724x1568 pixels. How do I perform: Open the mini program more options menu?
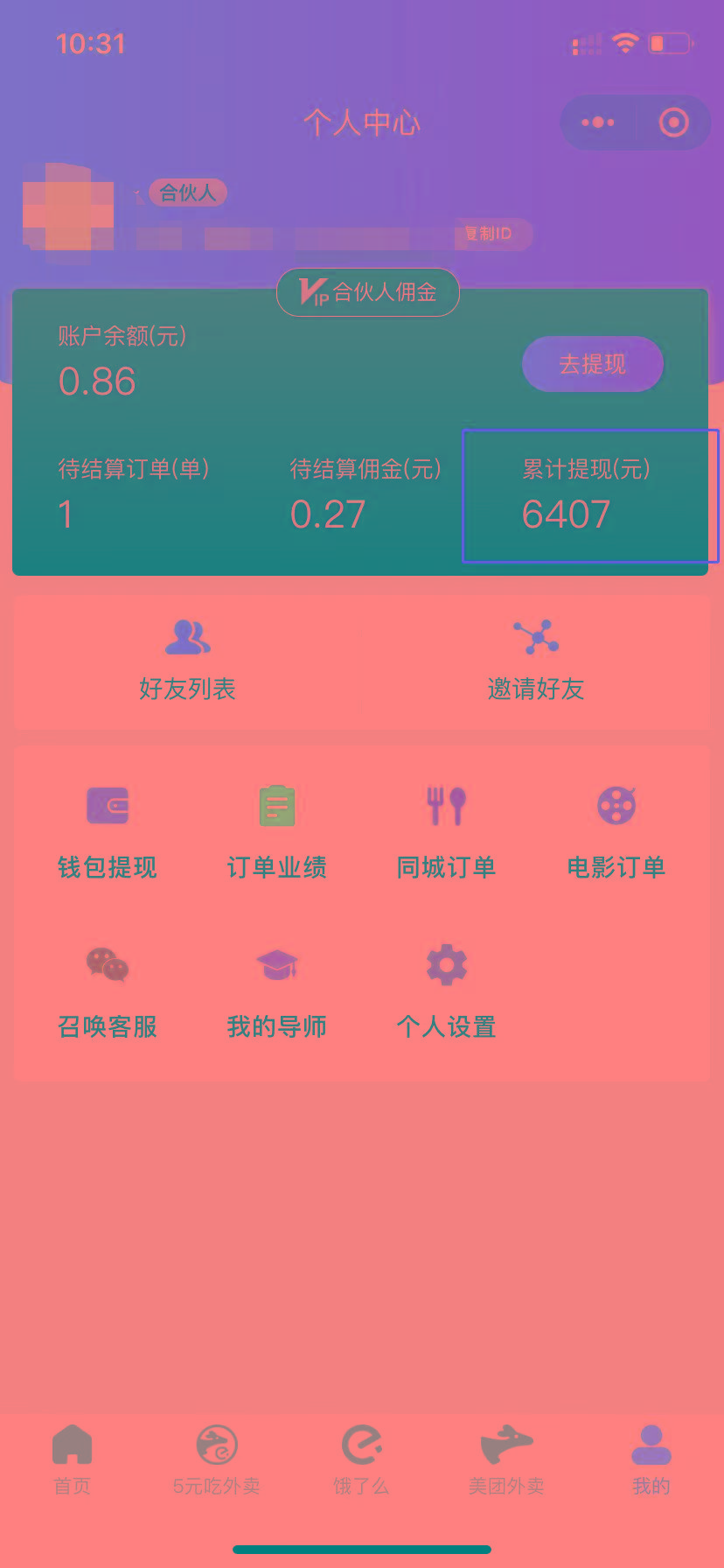pyautogui.click(x=598, y=122)
